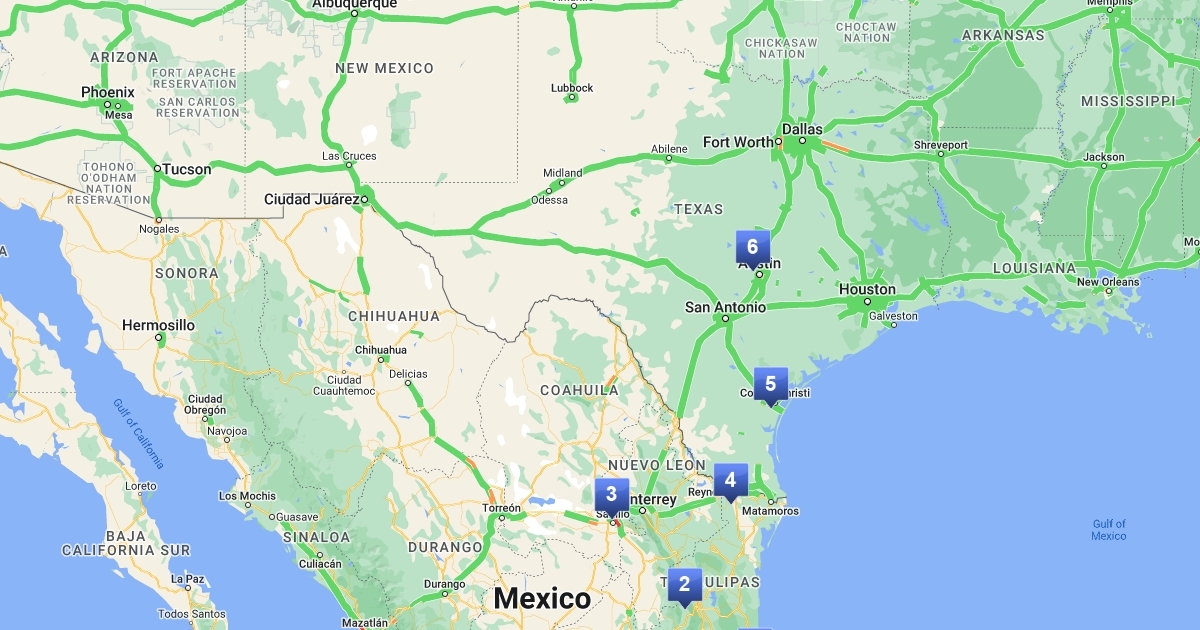The width and height of the screenshot is (1200, 630).
Task: Tap marker 3 near Saltillo
Action: point(611,495)
